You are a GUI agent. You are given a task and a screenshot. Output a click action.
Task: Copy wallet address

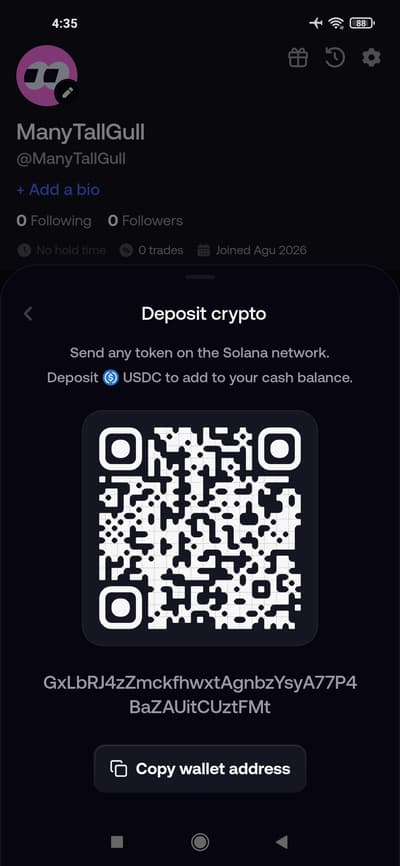coord(199,769)
